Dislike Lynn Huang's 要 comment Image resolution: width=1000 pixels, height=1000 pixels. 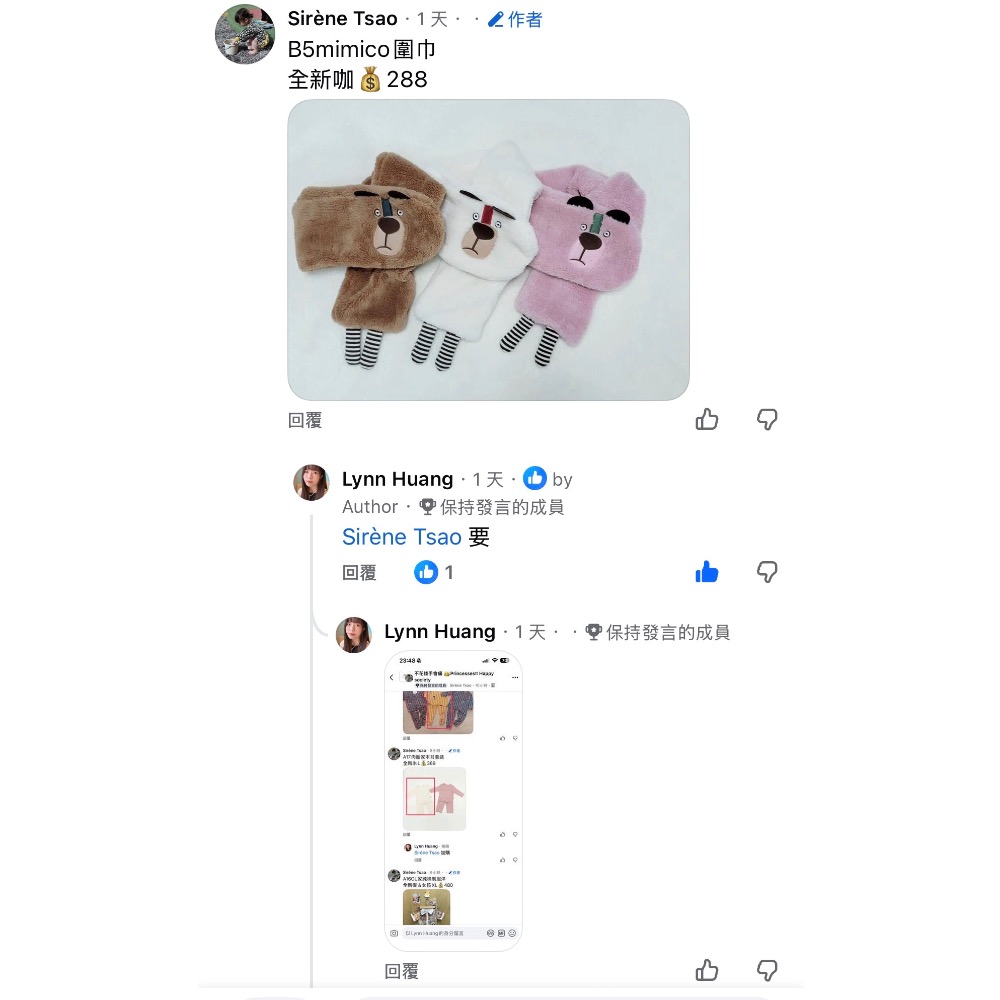click(767, 572)
